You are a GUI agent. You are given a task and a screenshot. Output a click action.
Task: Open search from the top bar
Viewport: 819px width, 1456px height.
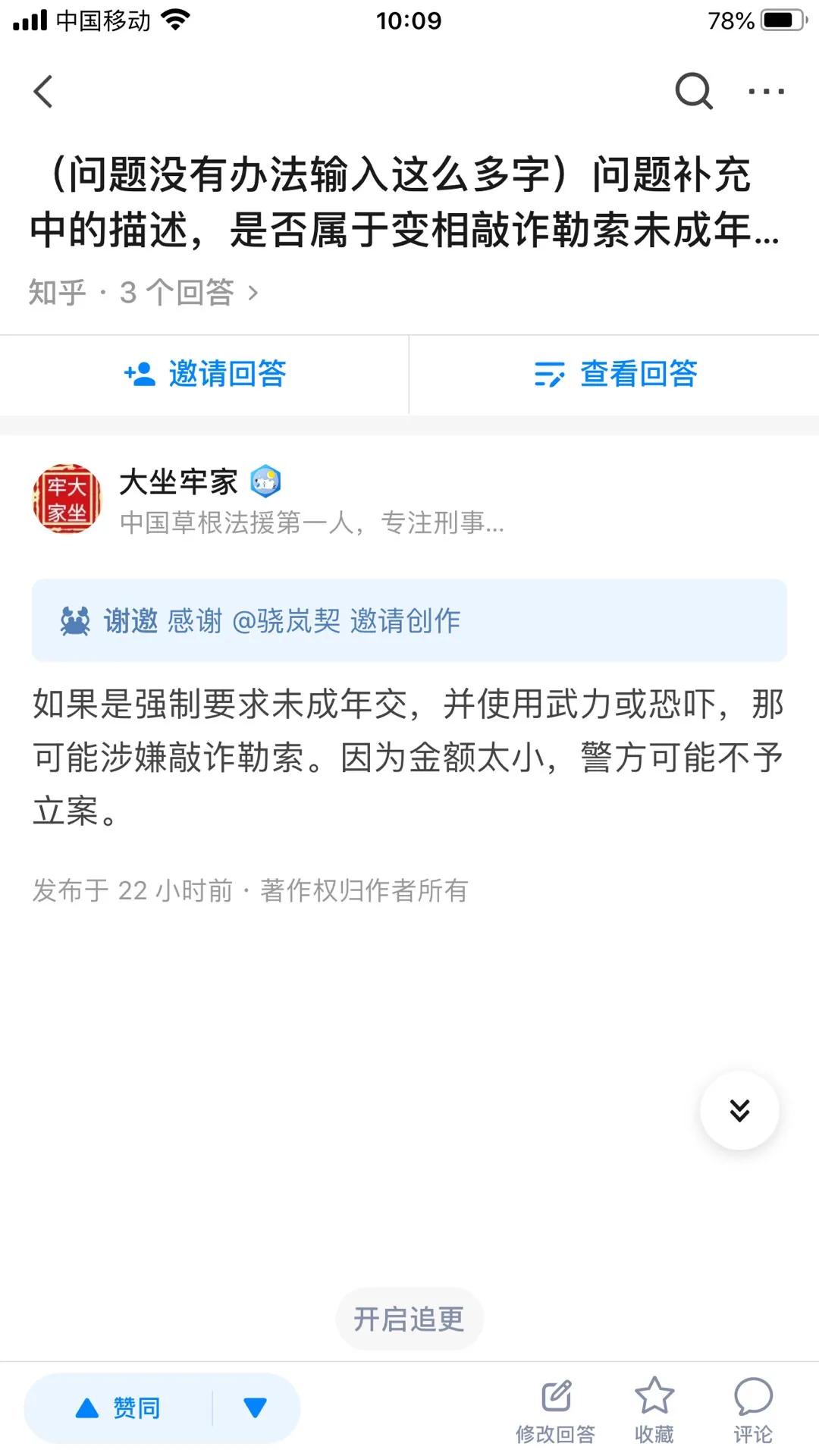(x=692, y=92)
